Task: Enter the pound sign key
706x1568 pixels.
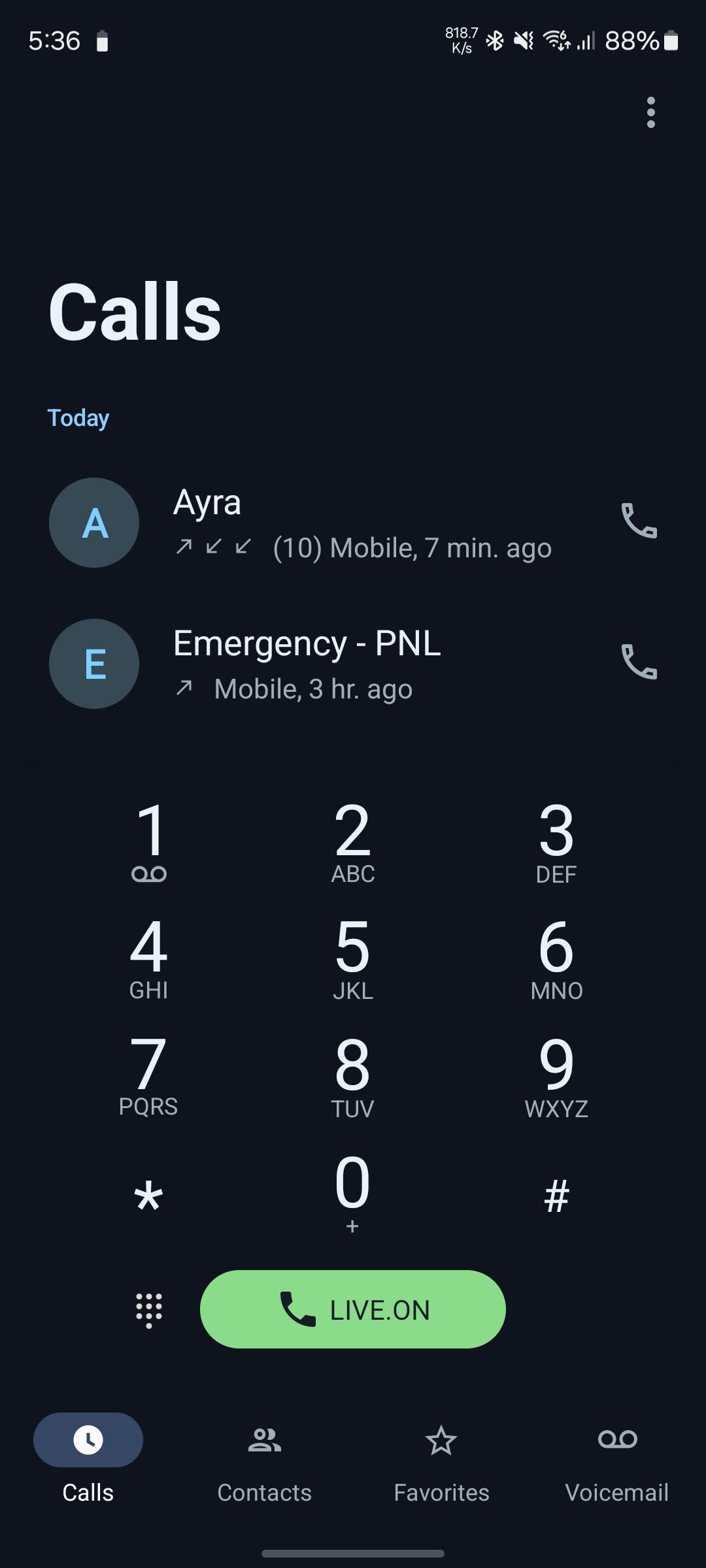Action: pos(556,1196)
